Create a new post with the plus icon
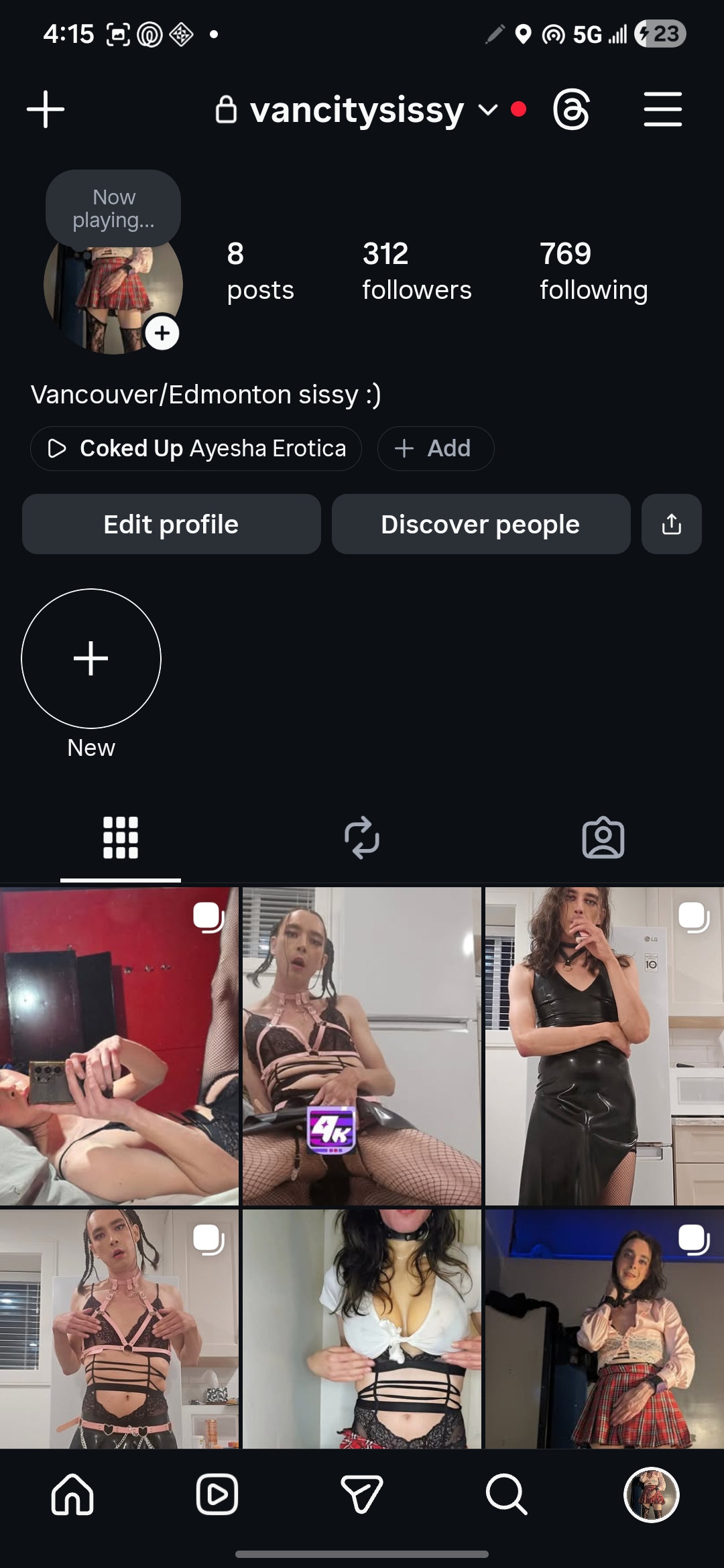The height and width of the screenshot is (1568, 724). coord(45,109)
